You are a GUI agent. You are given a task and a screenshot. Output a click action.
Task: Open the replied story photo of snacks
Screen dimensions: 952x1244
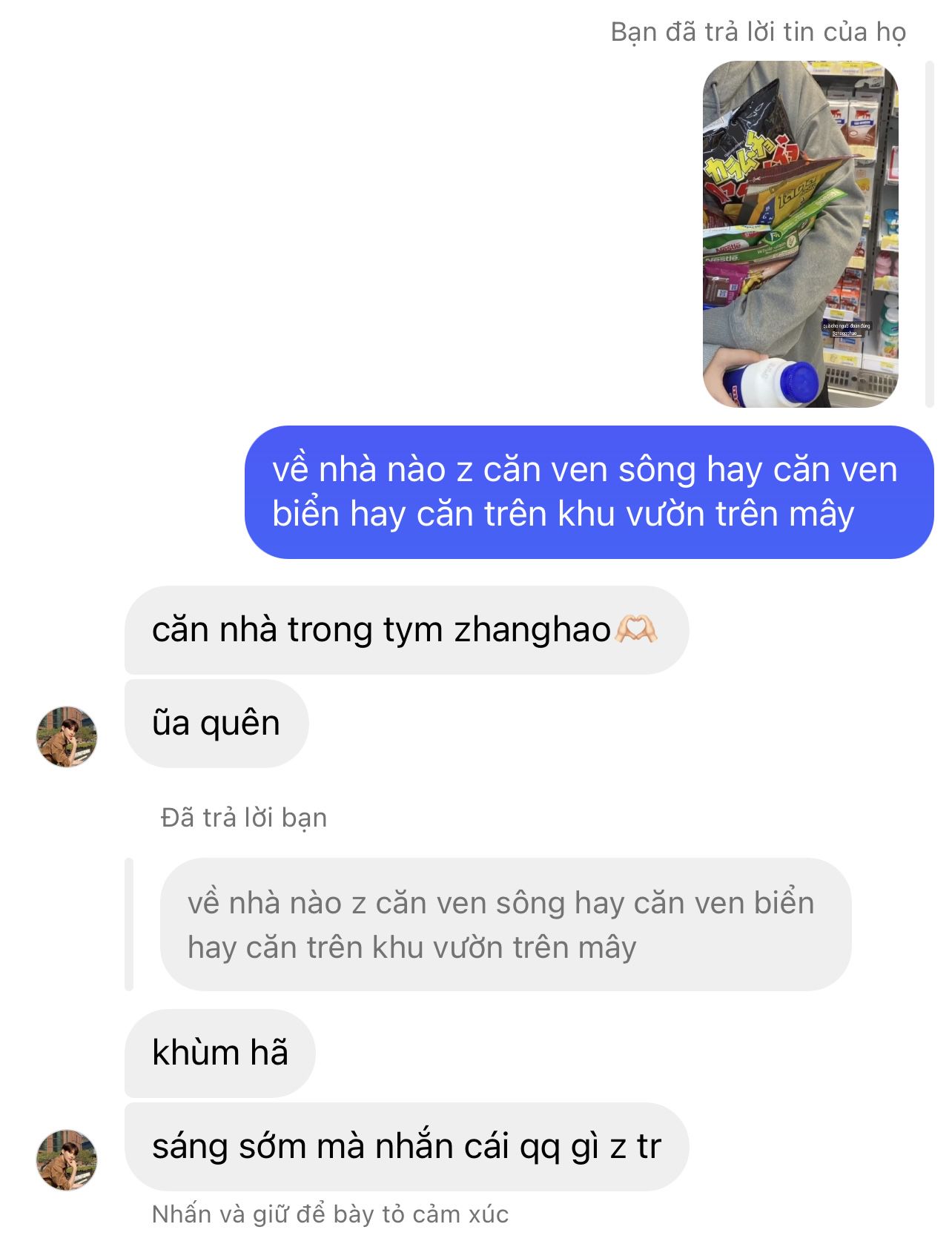pos(800,234)
